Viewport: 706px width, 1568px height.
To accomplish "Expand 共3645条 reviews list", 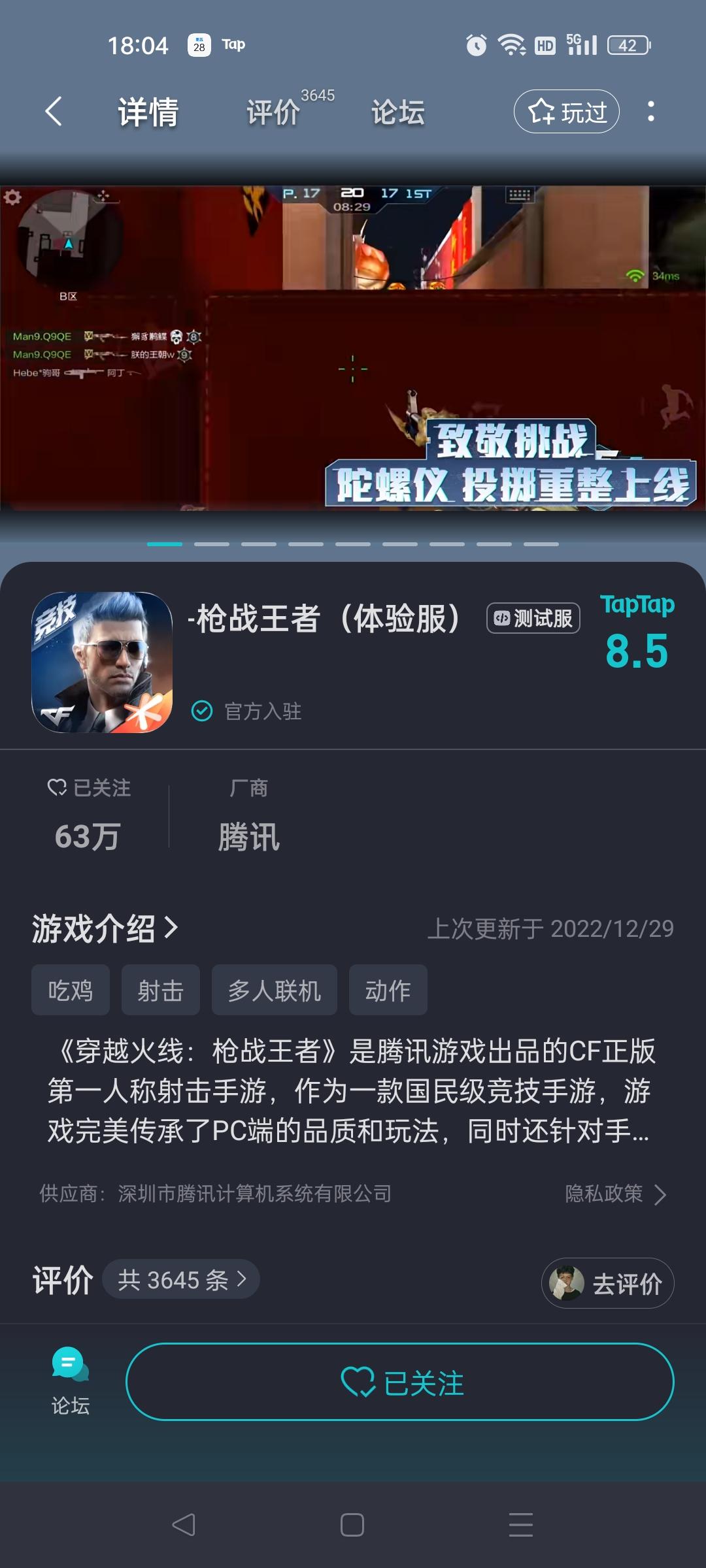I will (x=181, y=1281).
